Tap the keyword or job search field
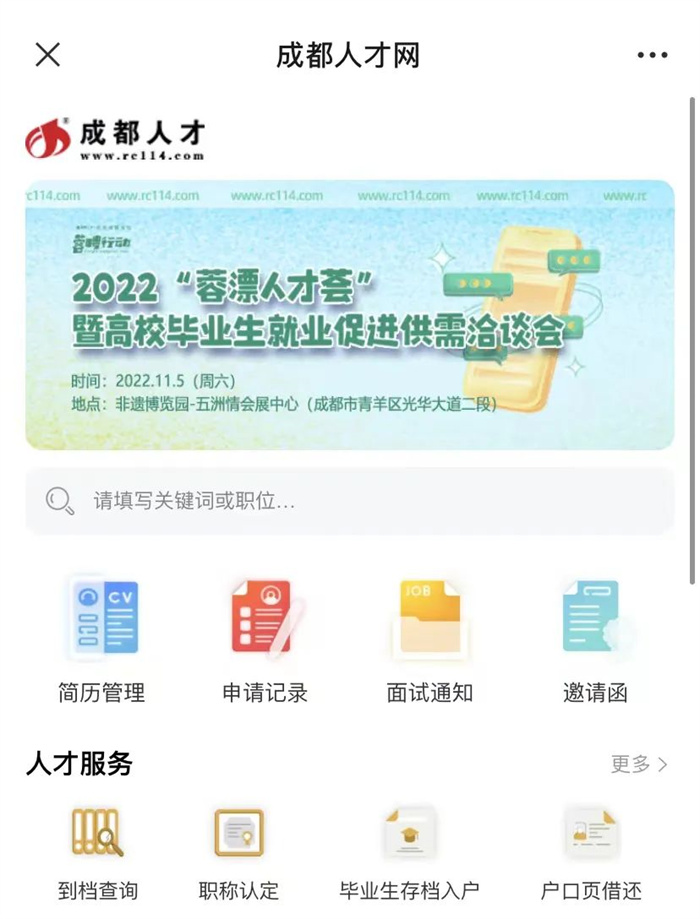The height and width of the screenshot is (919, 700). click(349, 500)
